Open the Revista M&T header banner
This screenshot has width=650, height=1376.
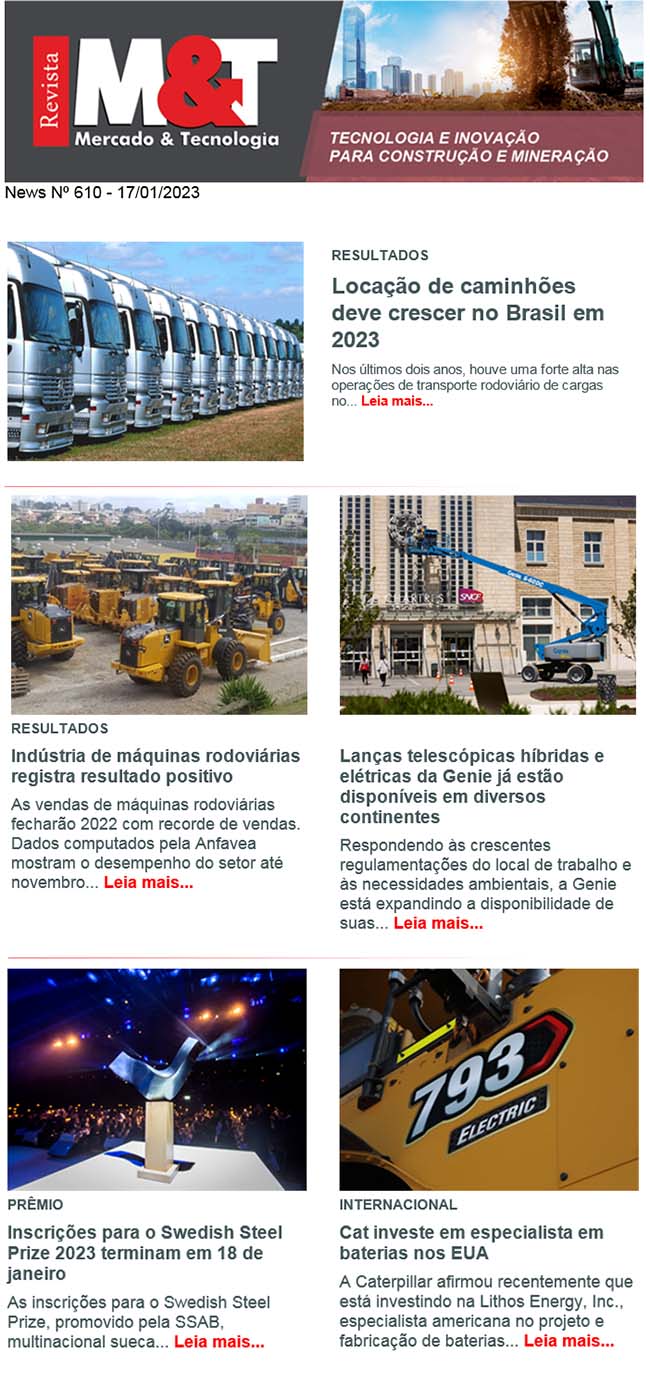[x=324, y=91]
